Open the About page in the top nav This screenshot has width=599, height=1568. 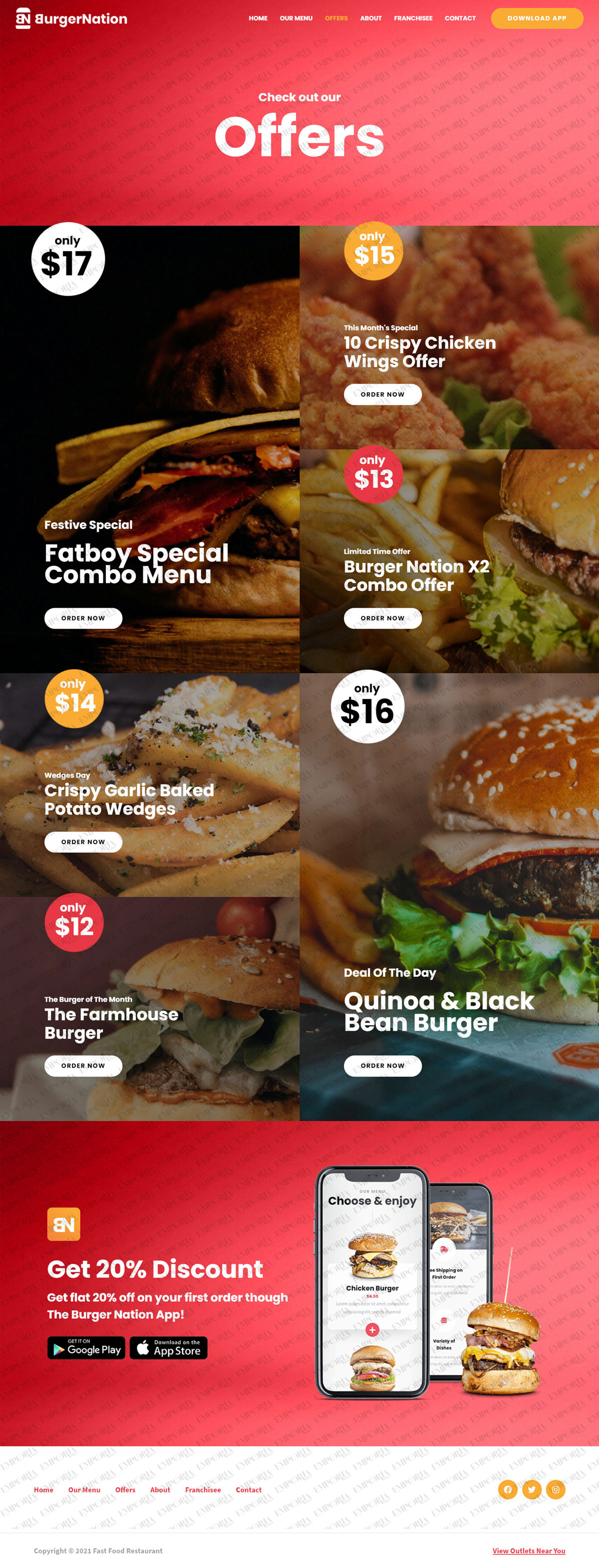pos(371,18)
